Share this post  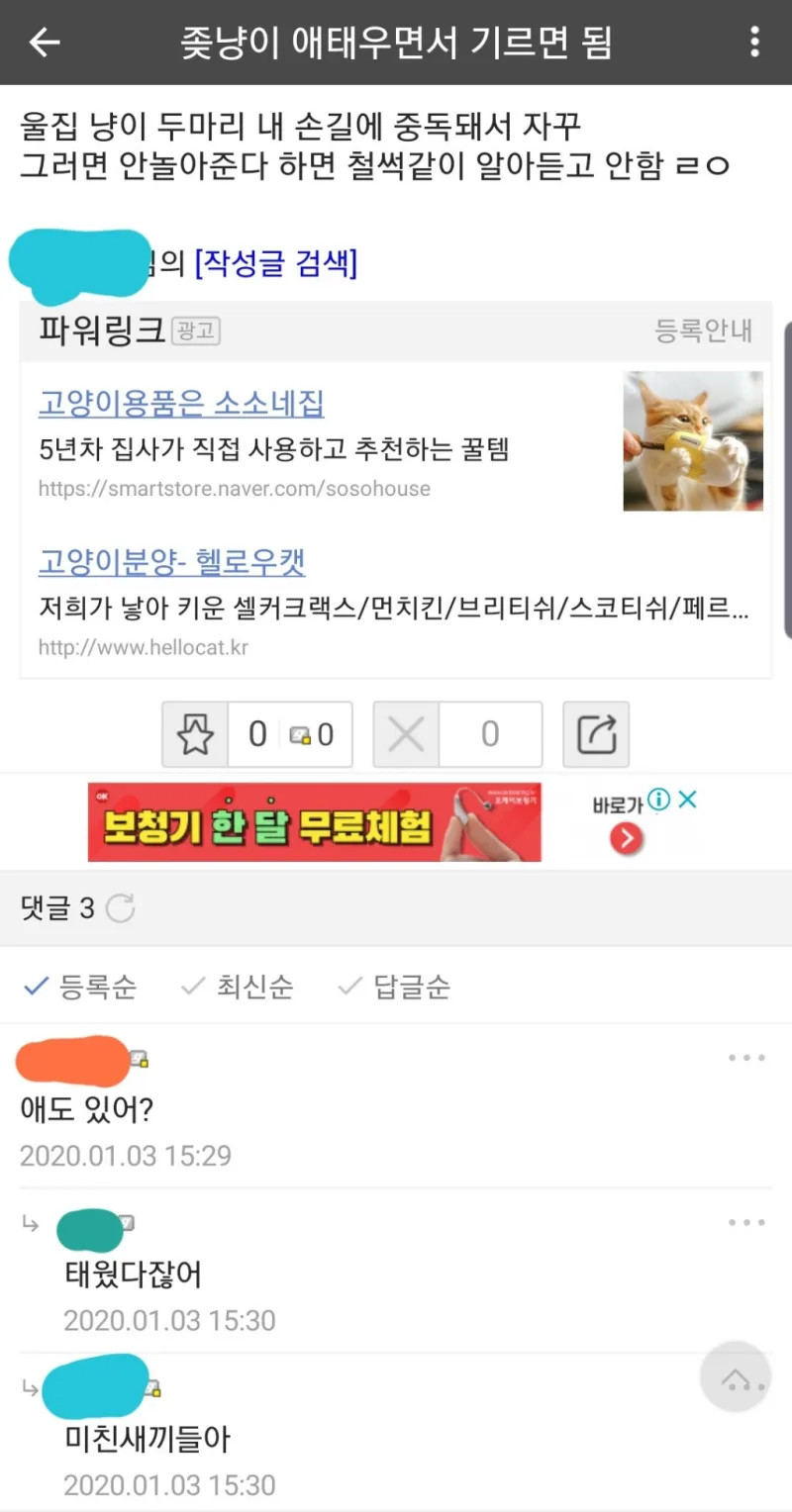pos(596,734)
